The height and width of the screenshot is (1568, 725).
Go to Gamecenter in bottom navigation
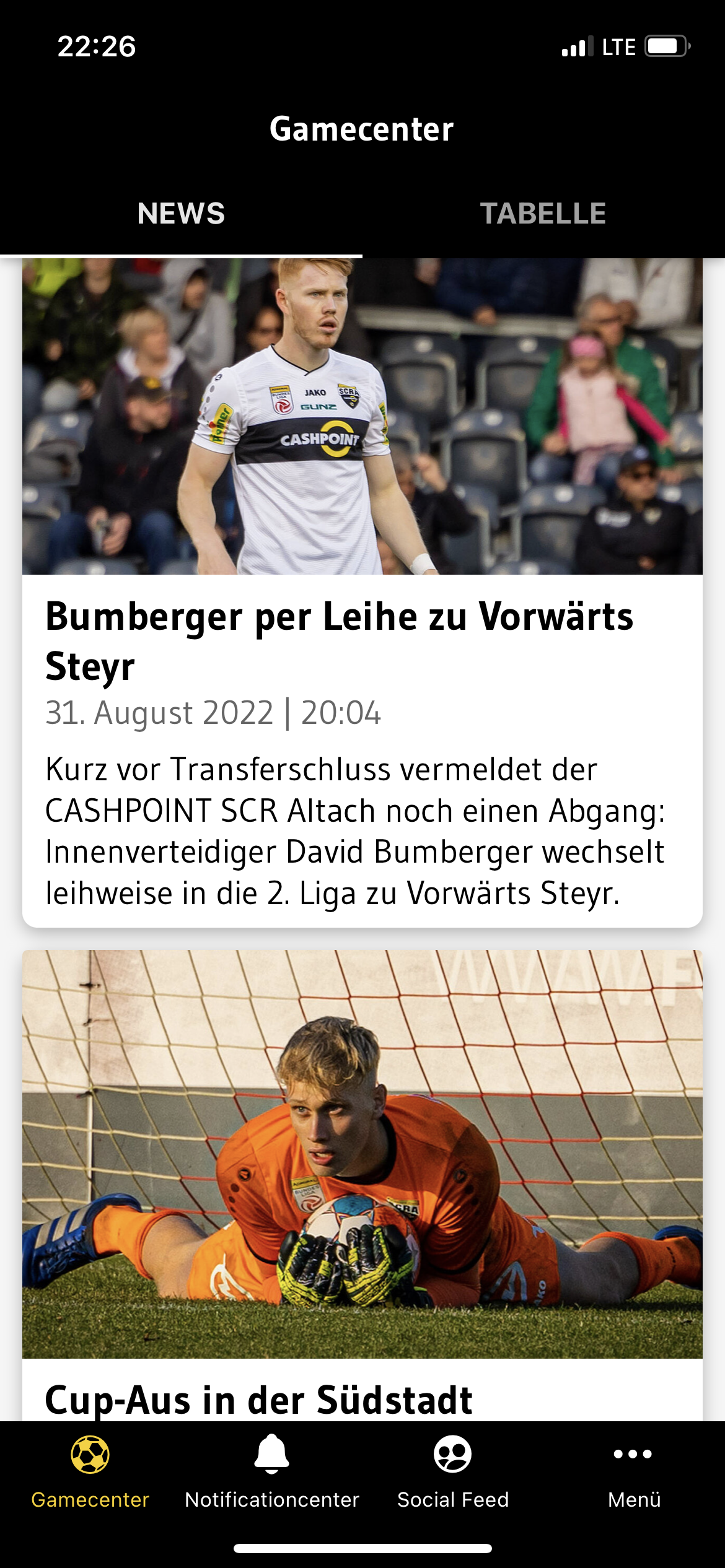pos(90,1473)
